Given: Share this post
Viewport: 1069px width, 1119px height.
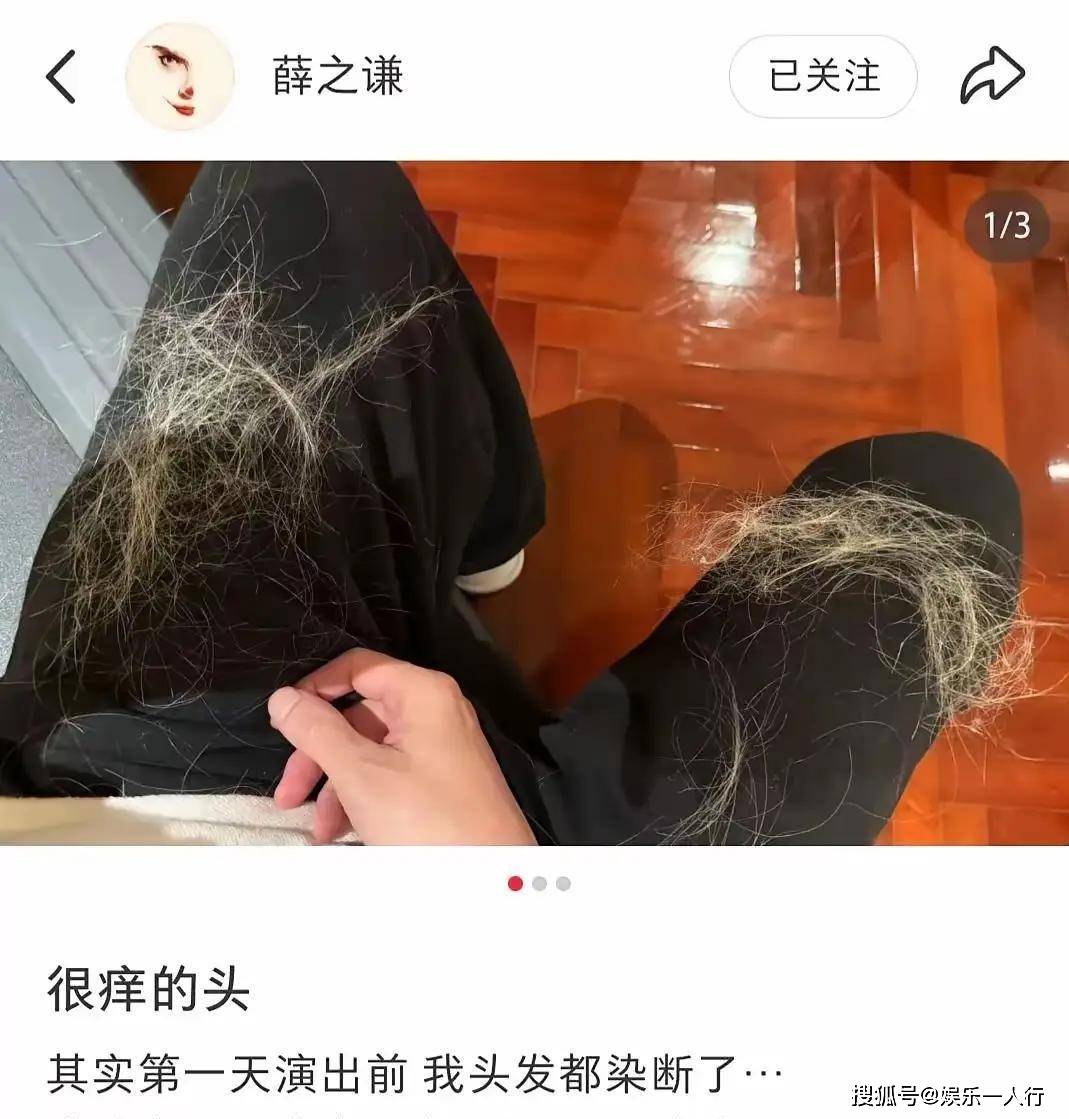Looking at the screenshot, I should click(992, 77).
